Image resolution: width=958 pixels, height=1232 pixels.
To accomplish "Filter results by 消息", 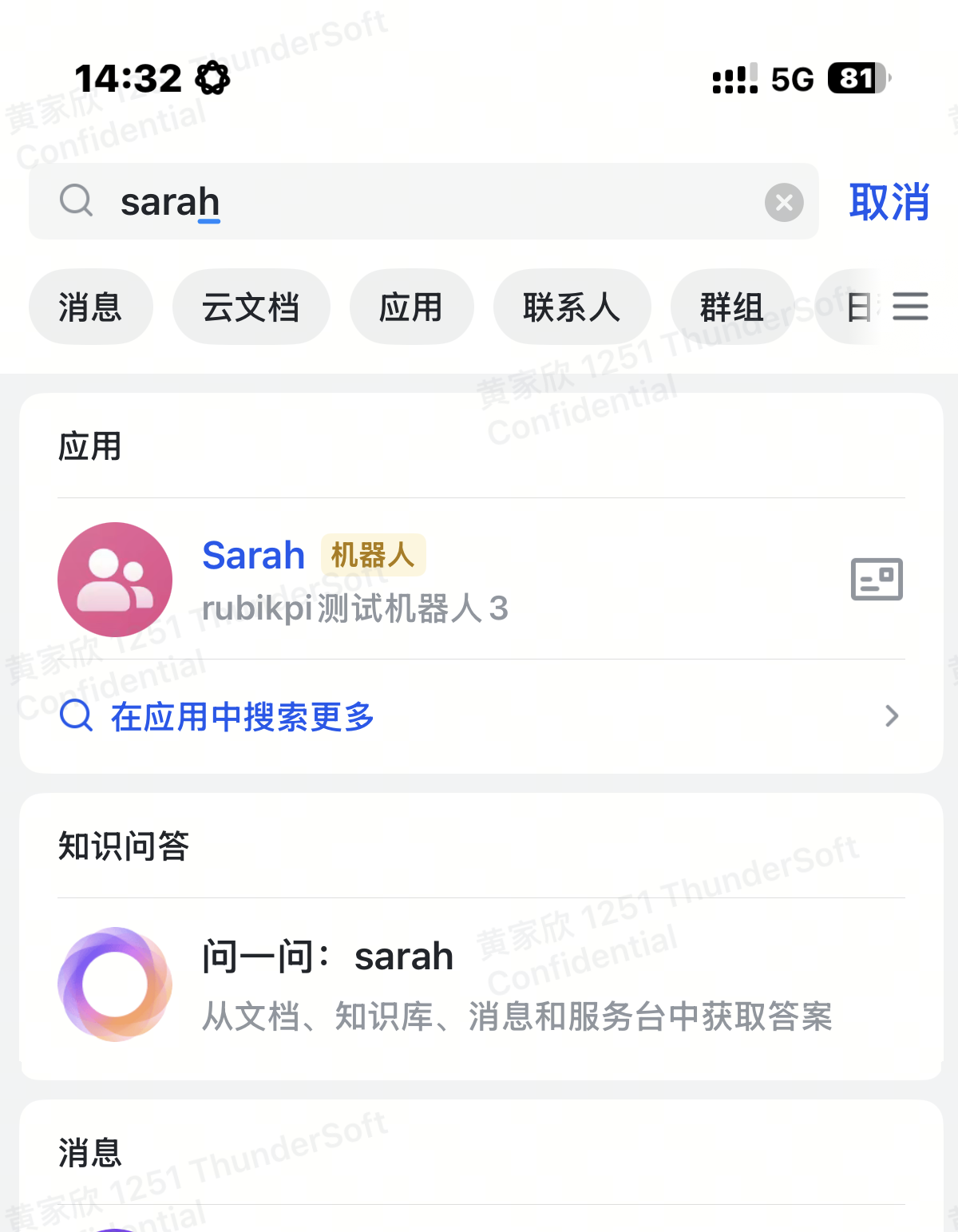I will [x=90, y=307].
